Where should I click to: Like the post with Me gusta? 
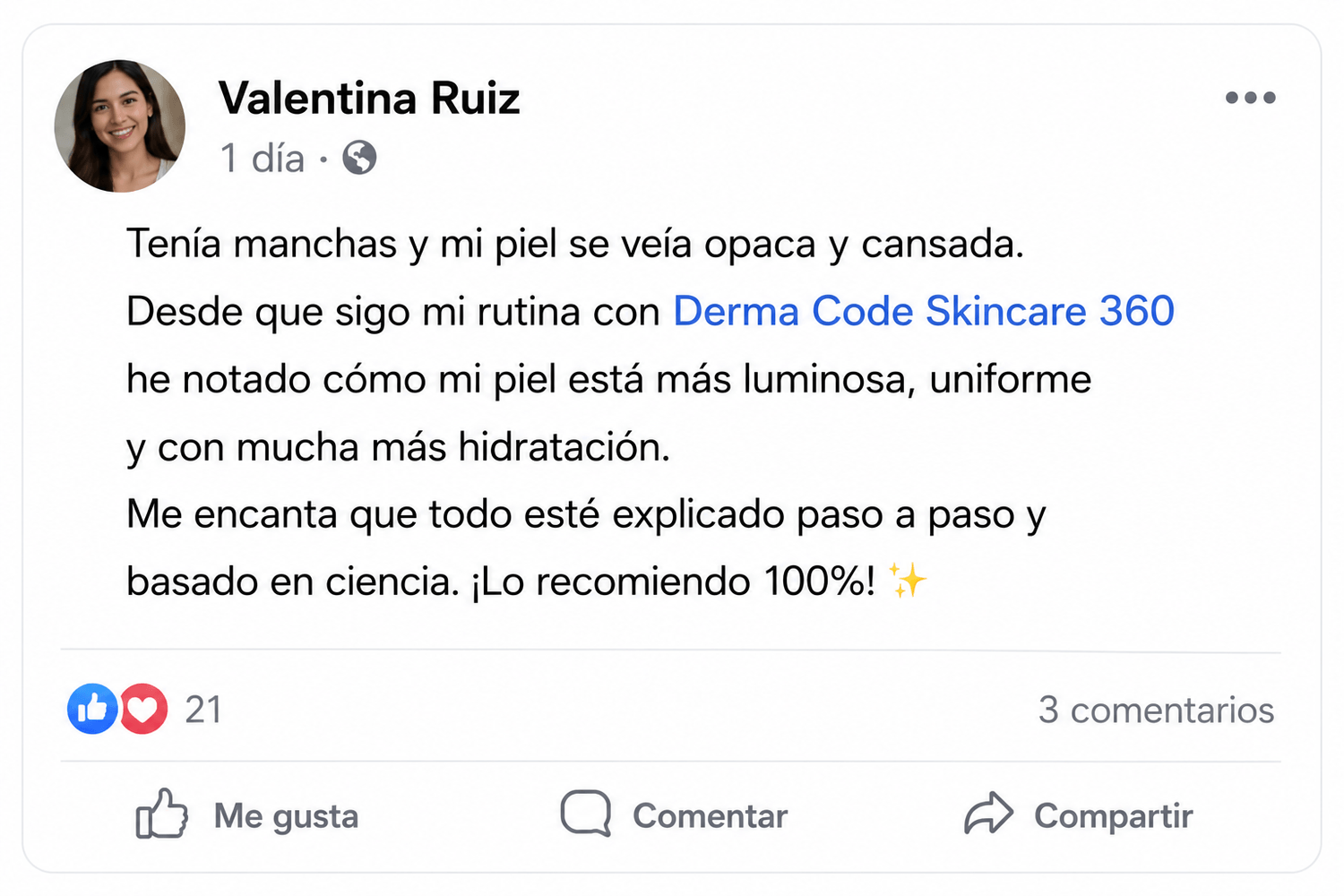247,814
